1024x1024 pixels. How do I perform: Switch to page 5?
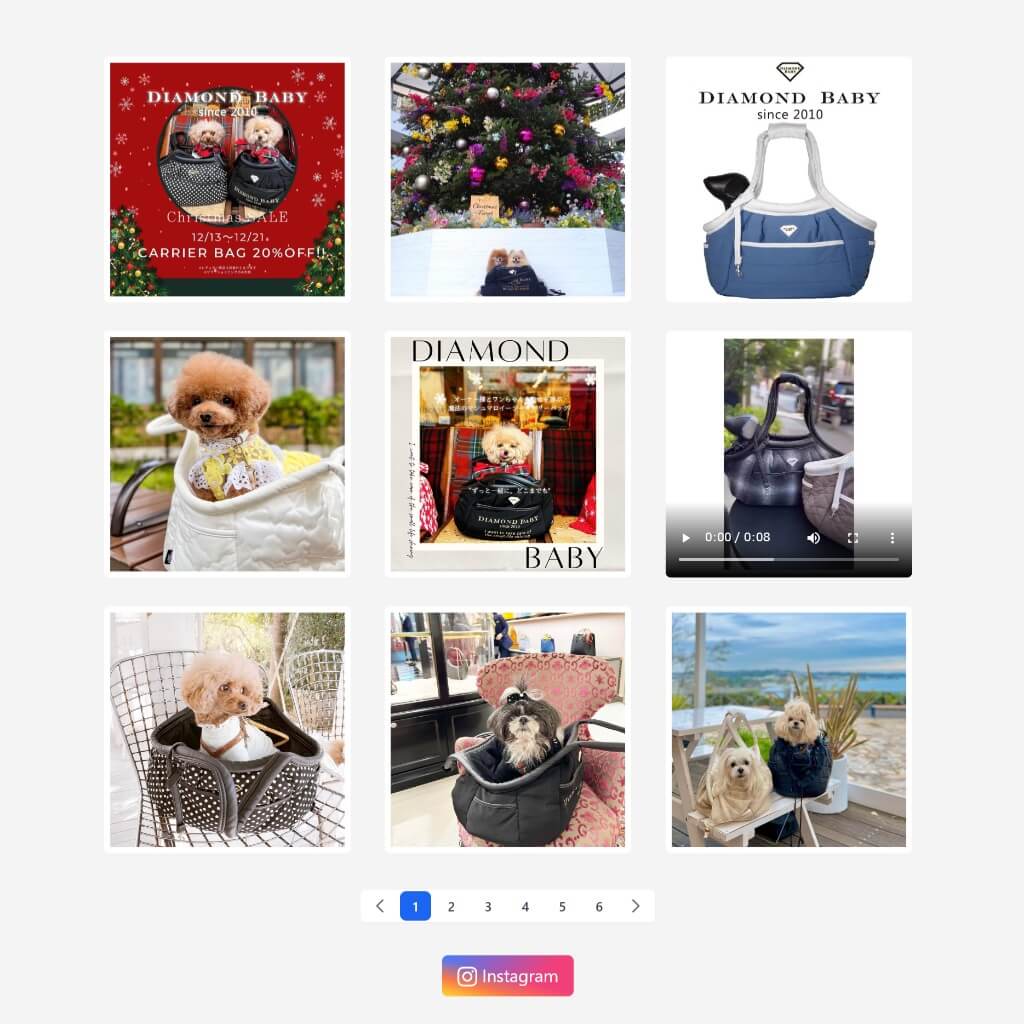point(562,906)
